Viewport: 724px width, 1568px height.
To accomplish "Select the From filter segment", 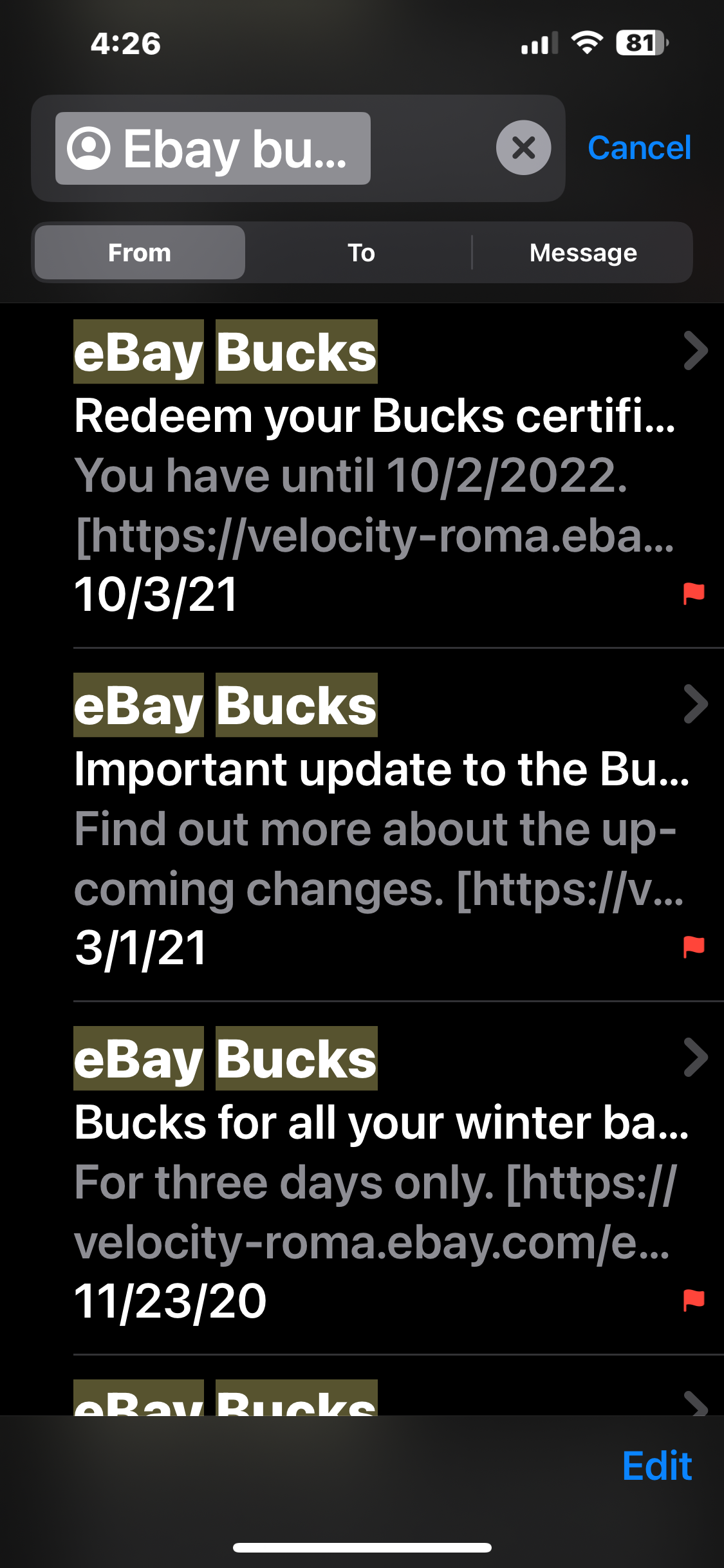I will pos(140,252).
